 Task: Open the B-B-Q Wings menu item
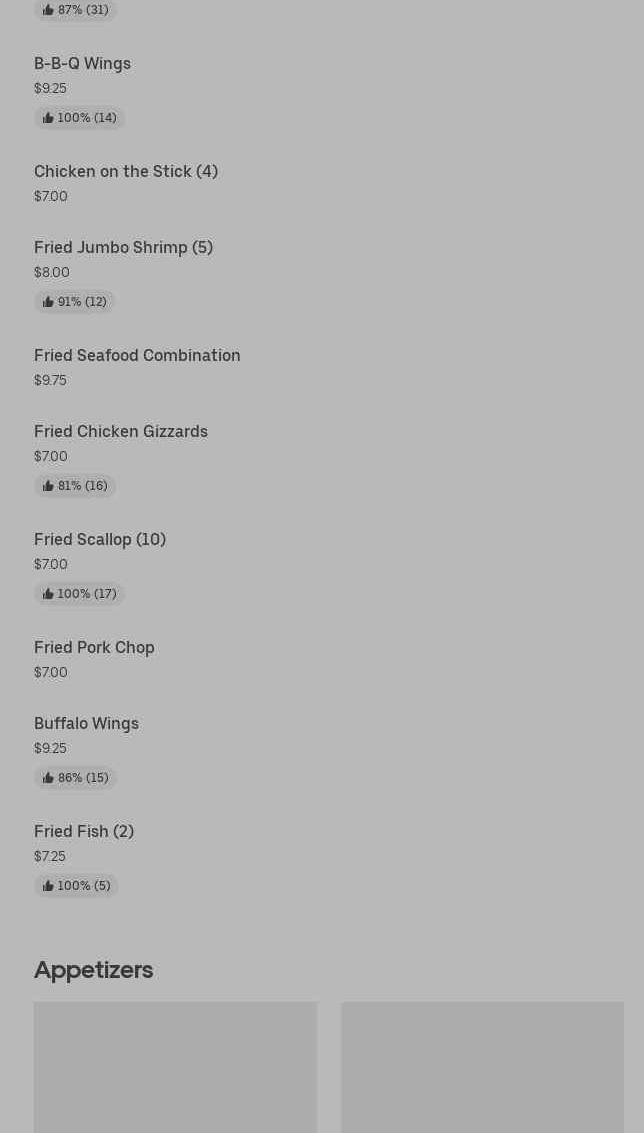click(83, 63)
